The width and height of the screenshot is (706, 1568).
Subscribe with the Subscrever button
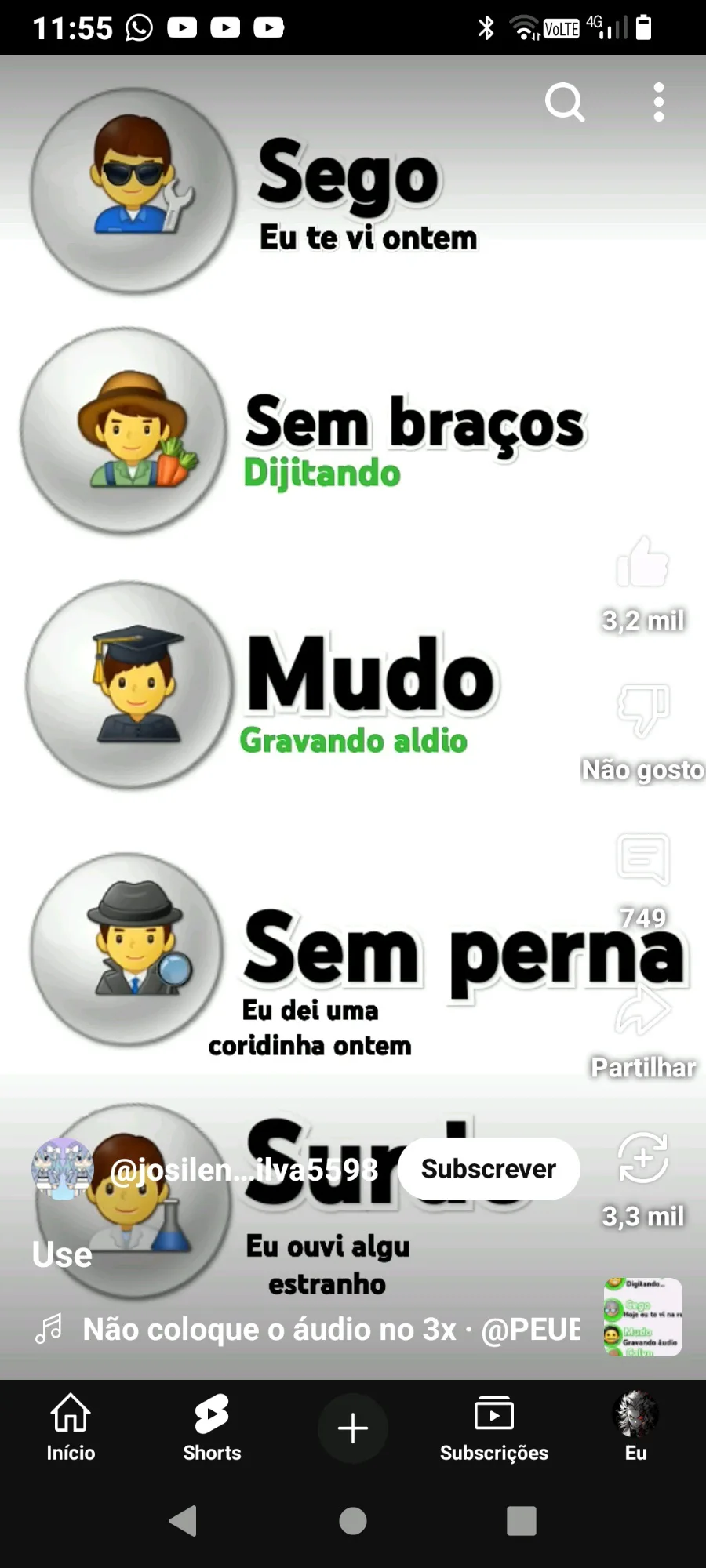489,1169
